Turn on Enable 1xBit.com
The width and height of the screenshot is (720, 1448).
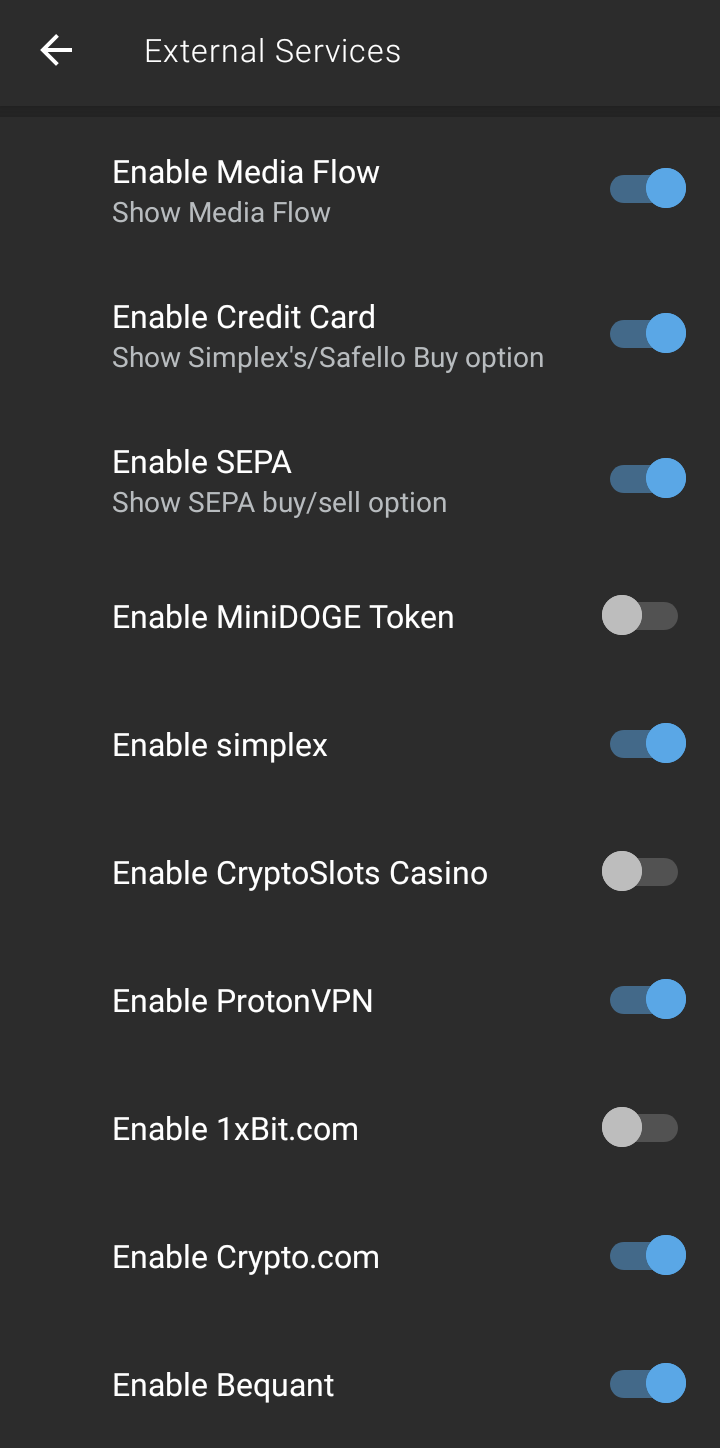640,1128
